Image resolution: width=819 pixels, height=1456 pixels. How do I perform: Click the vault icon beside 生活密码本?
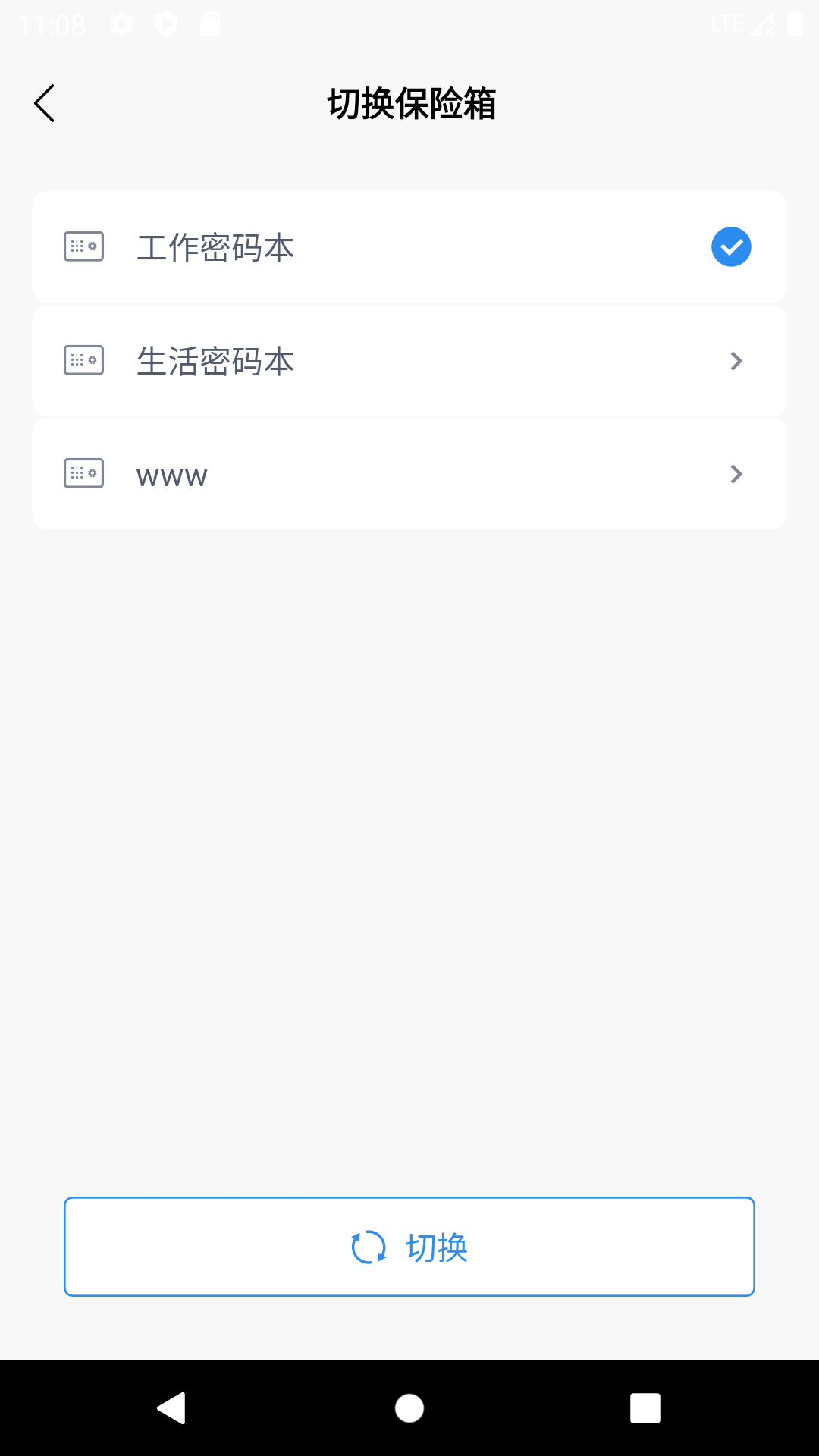[x=83, y=360]
